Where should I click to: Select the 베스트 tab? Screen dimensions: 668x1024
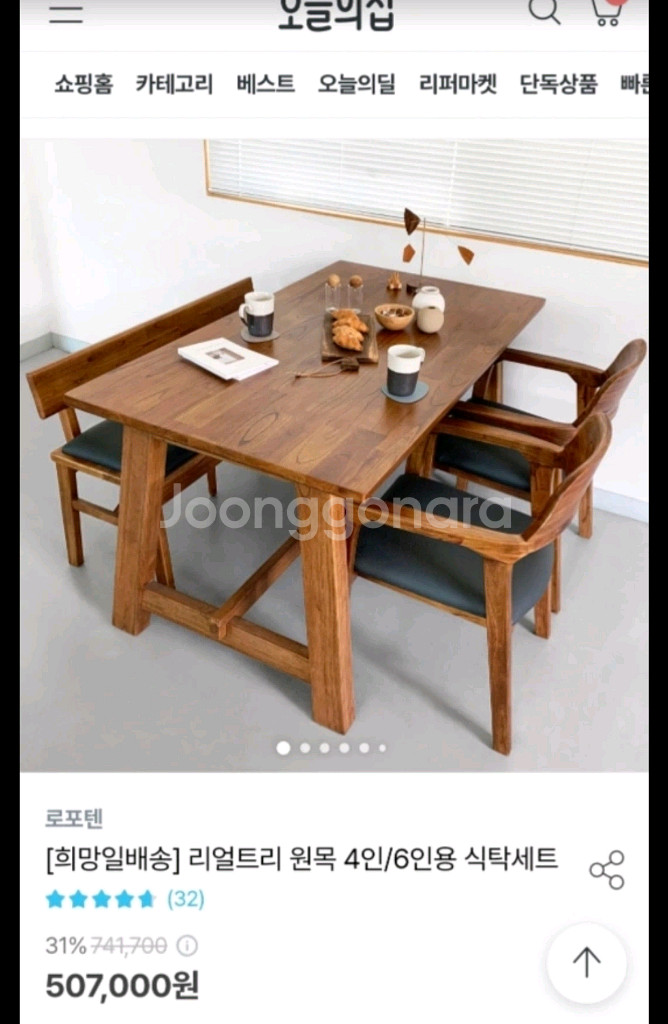pyautogui.click(x=265, y=84)
